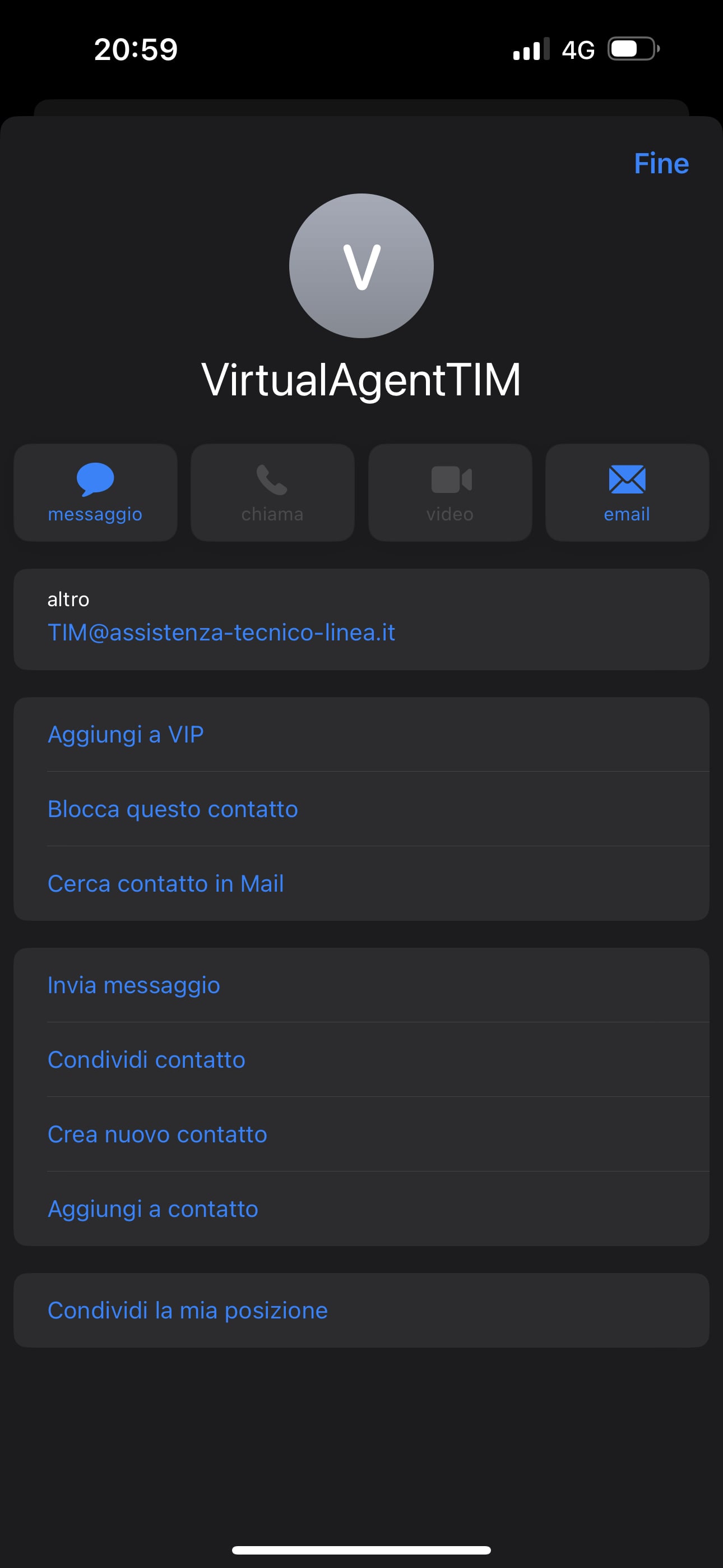Tap the messaggio button
This screenshot has height=1568, width=723.
pos(95,492)
